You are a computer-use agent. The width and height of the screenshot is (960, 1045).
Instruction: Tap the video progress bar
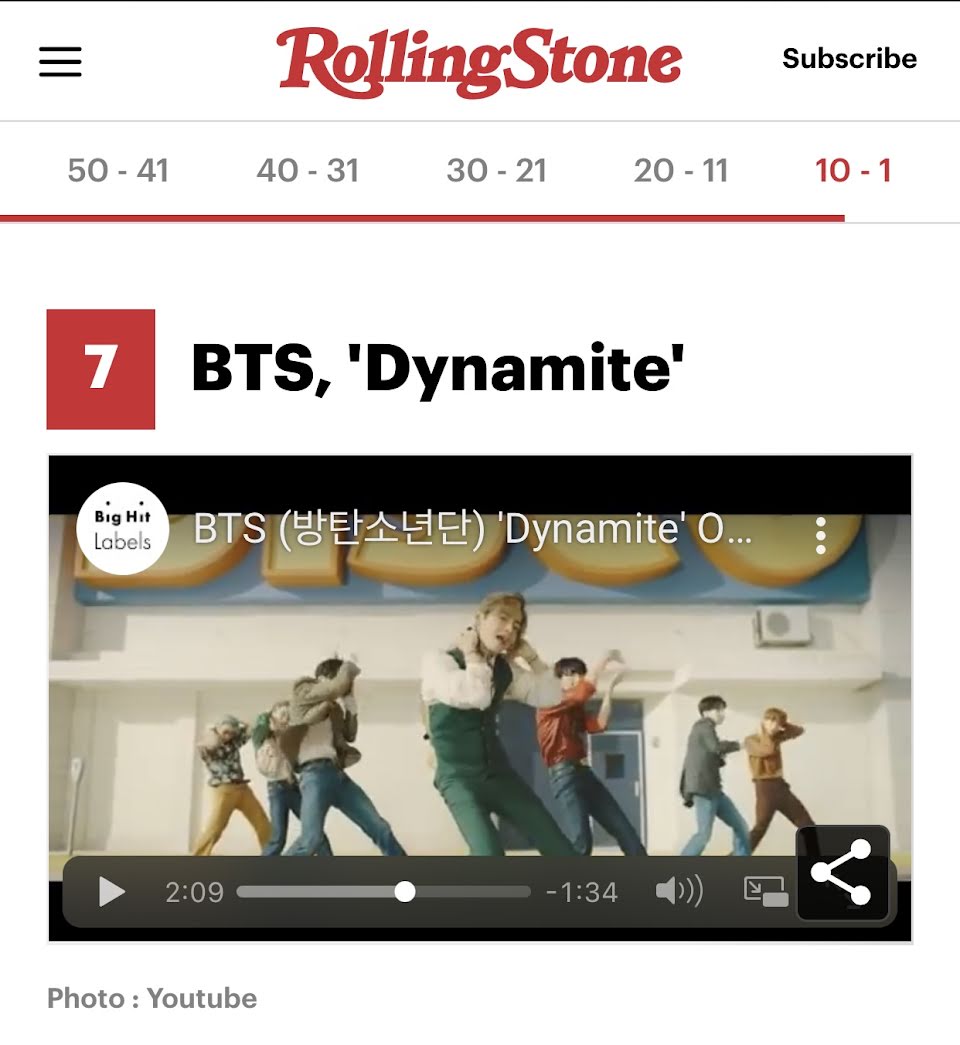[x=383, y=891]
